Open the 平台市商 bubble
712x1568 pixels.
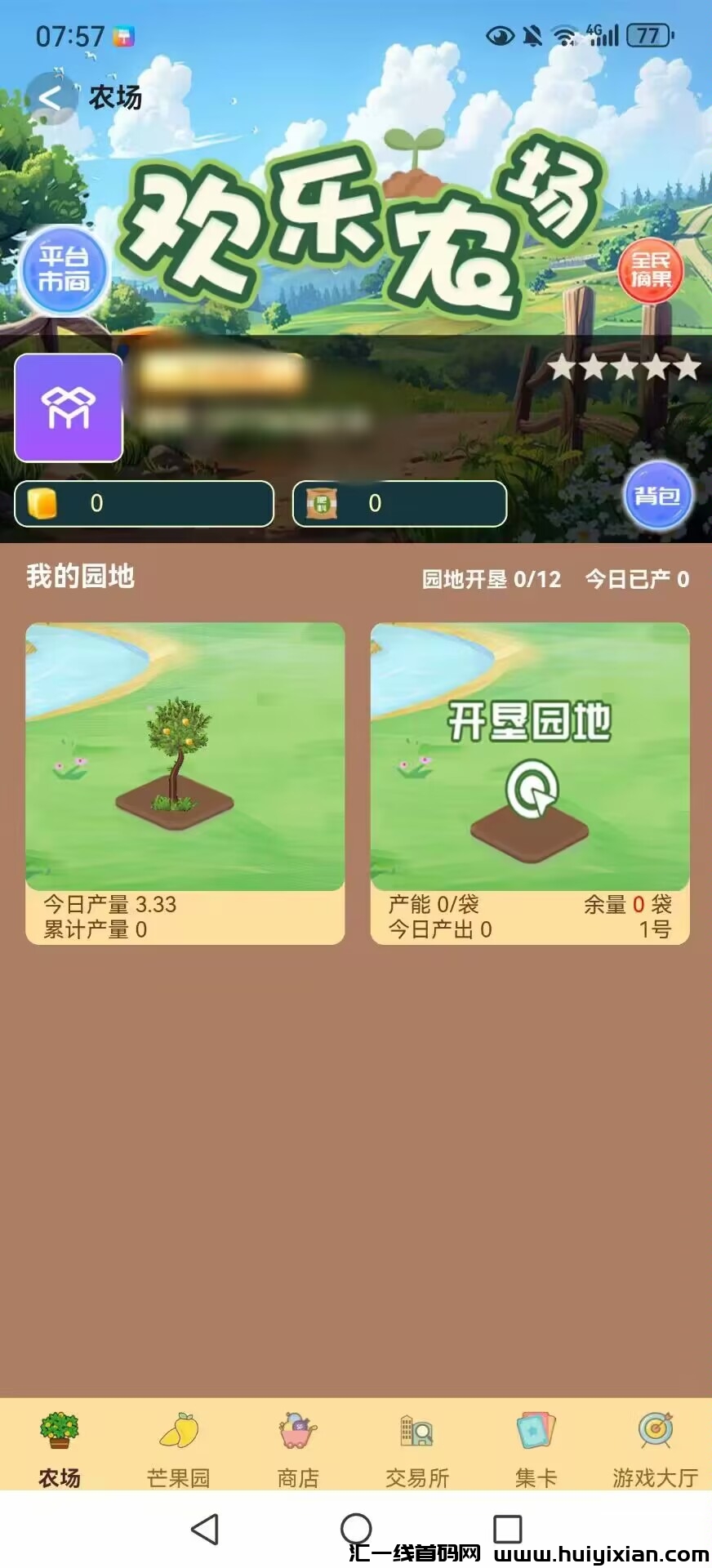64,270
